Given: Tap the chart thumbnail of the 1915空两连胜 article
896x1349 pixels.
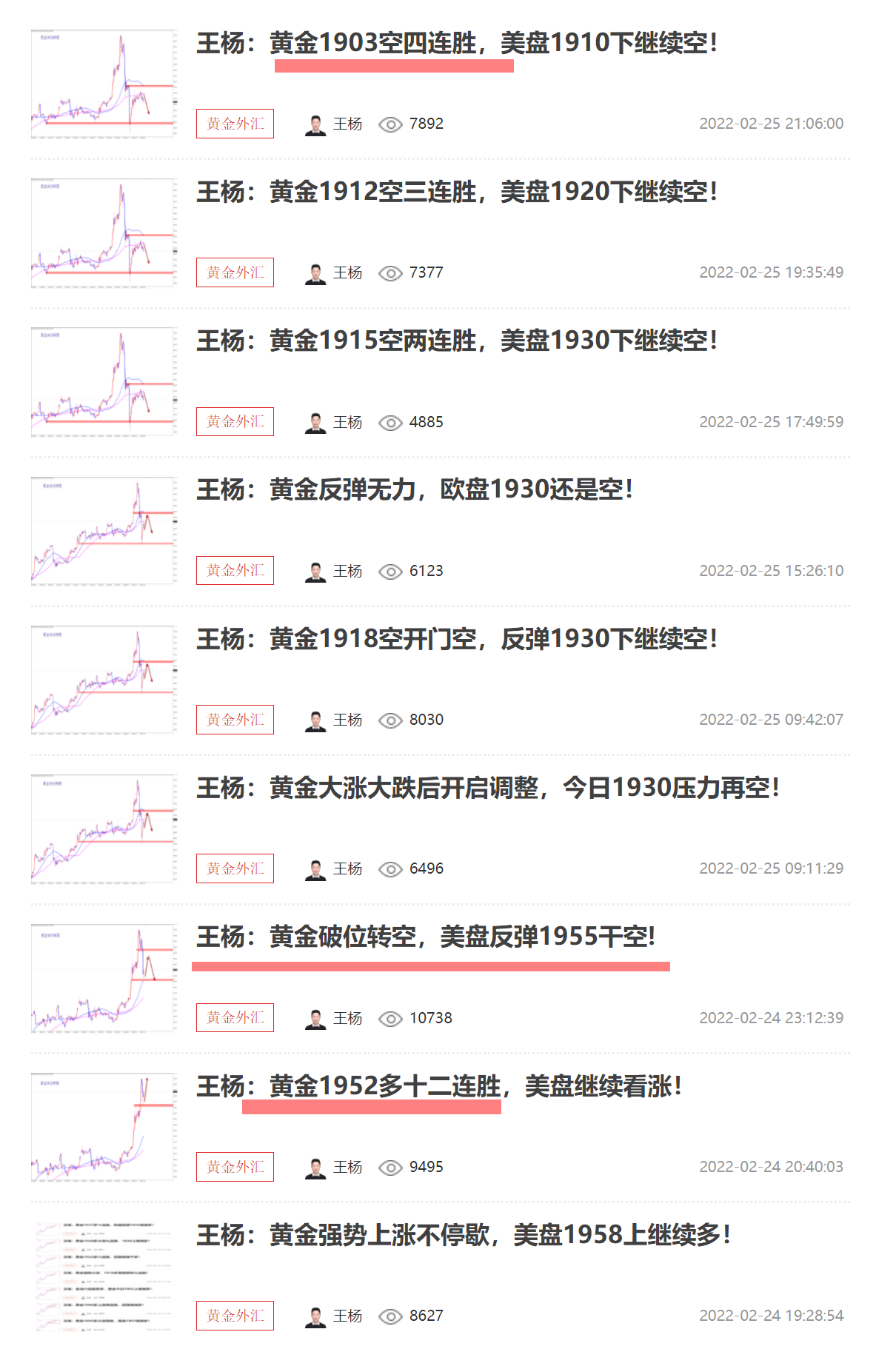Looking at the screenshot, I should click(x=104, y=382).
